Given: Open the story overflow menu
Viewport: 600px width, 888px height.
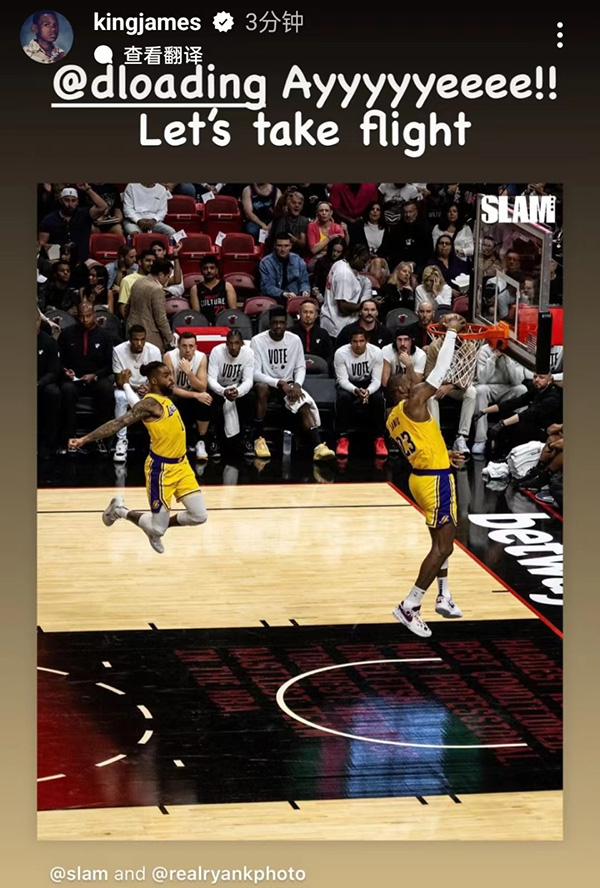Looking at the screenshot, I should pyautogui.click(x=559, y=35).
